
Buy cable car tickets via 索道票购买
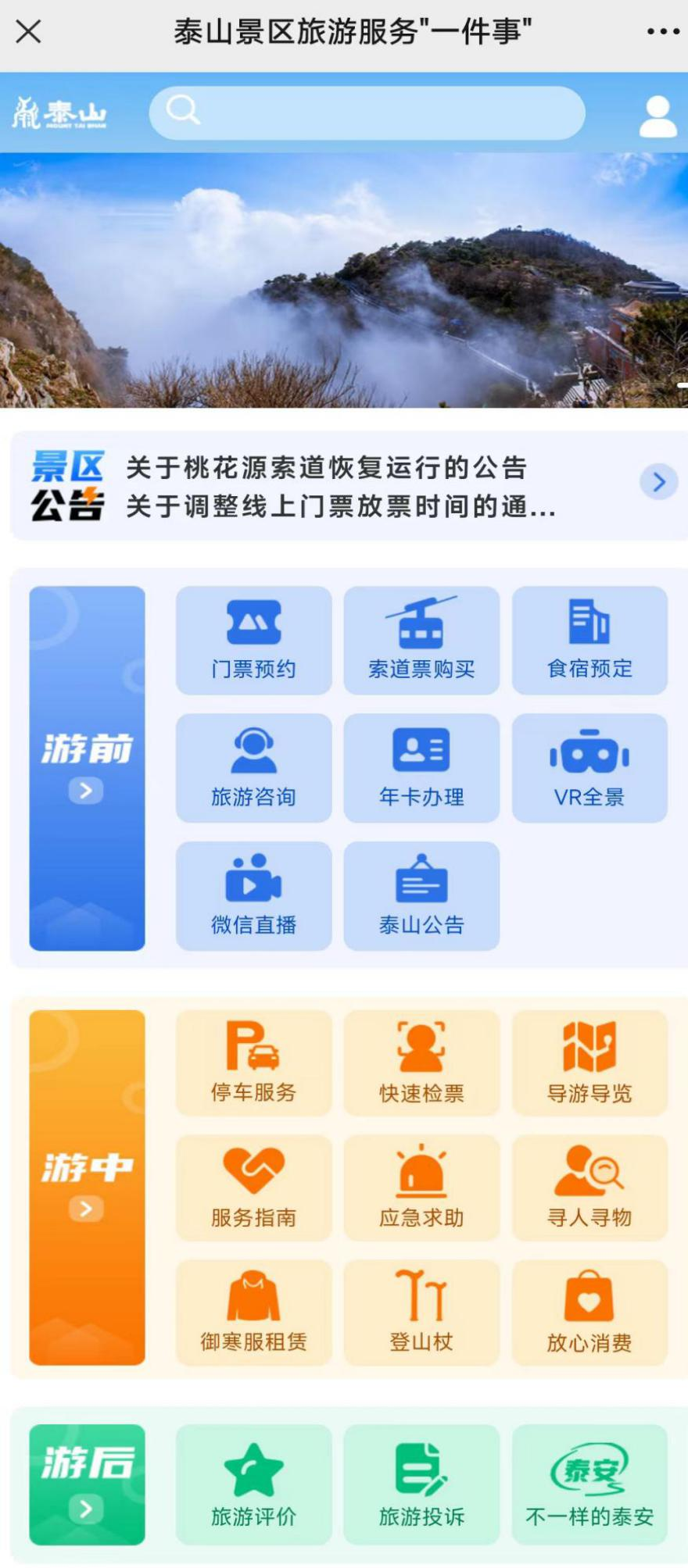[421, 641]
